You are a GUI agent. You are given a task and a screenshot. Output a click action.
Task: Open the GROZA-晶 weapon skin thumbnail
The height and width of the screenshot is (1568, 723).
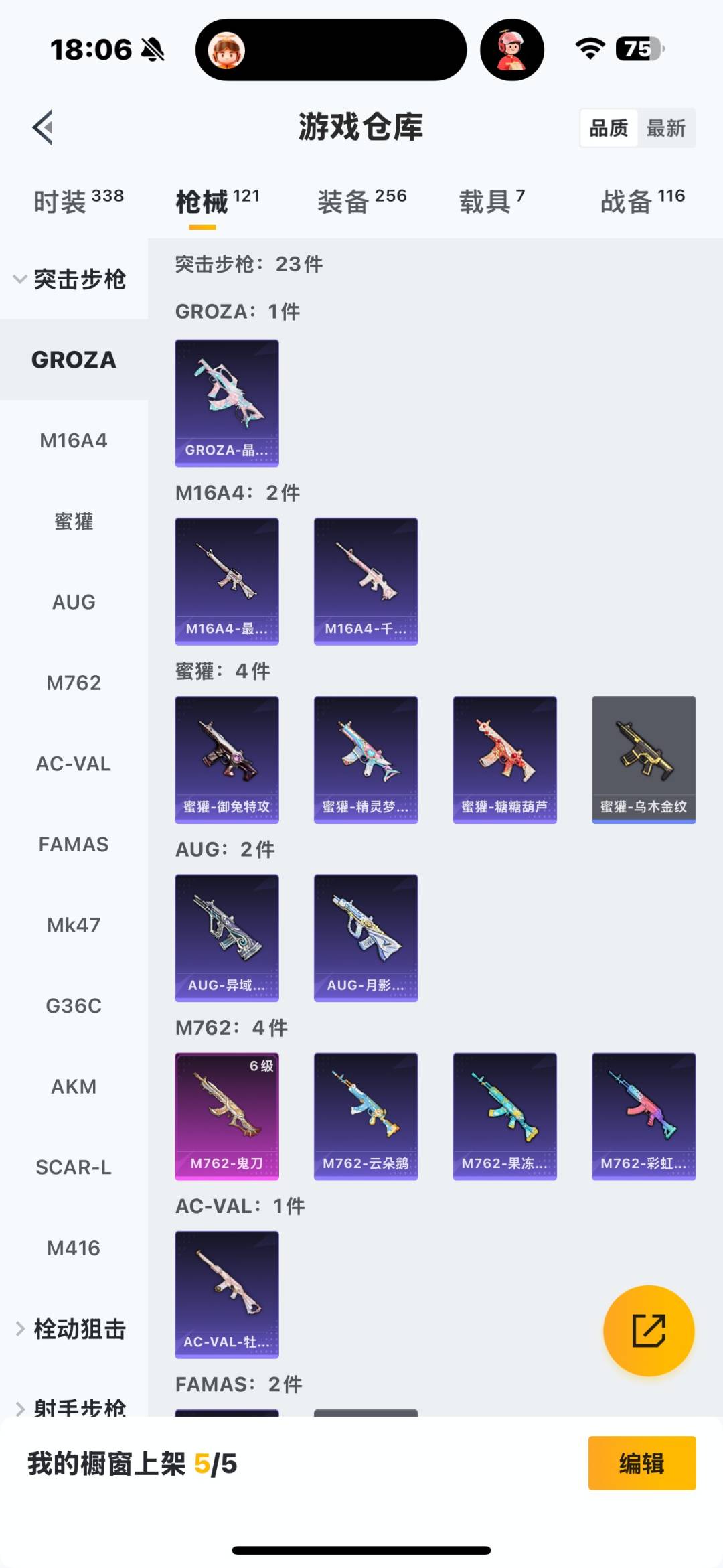226,402
